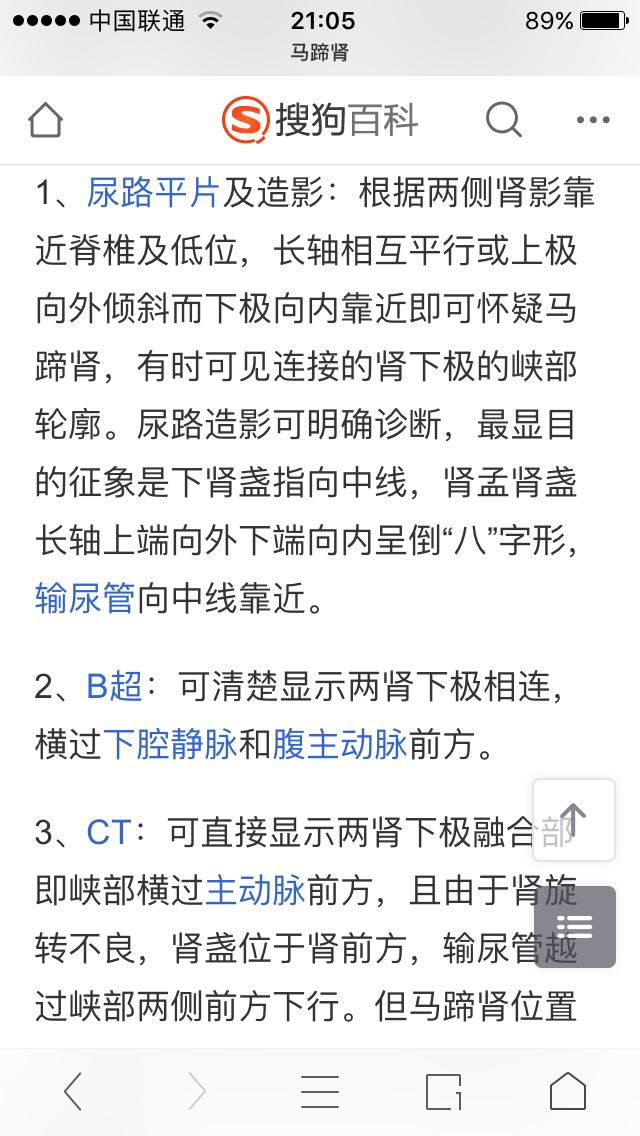This screenshot has width=640, height=1136.
Task: Go back with browser back arrow
Action: [72, 1091]
